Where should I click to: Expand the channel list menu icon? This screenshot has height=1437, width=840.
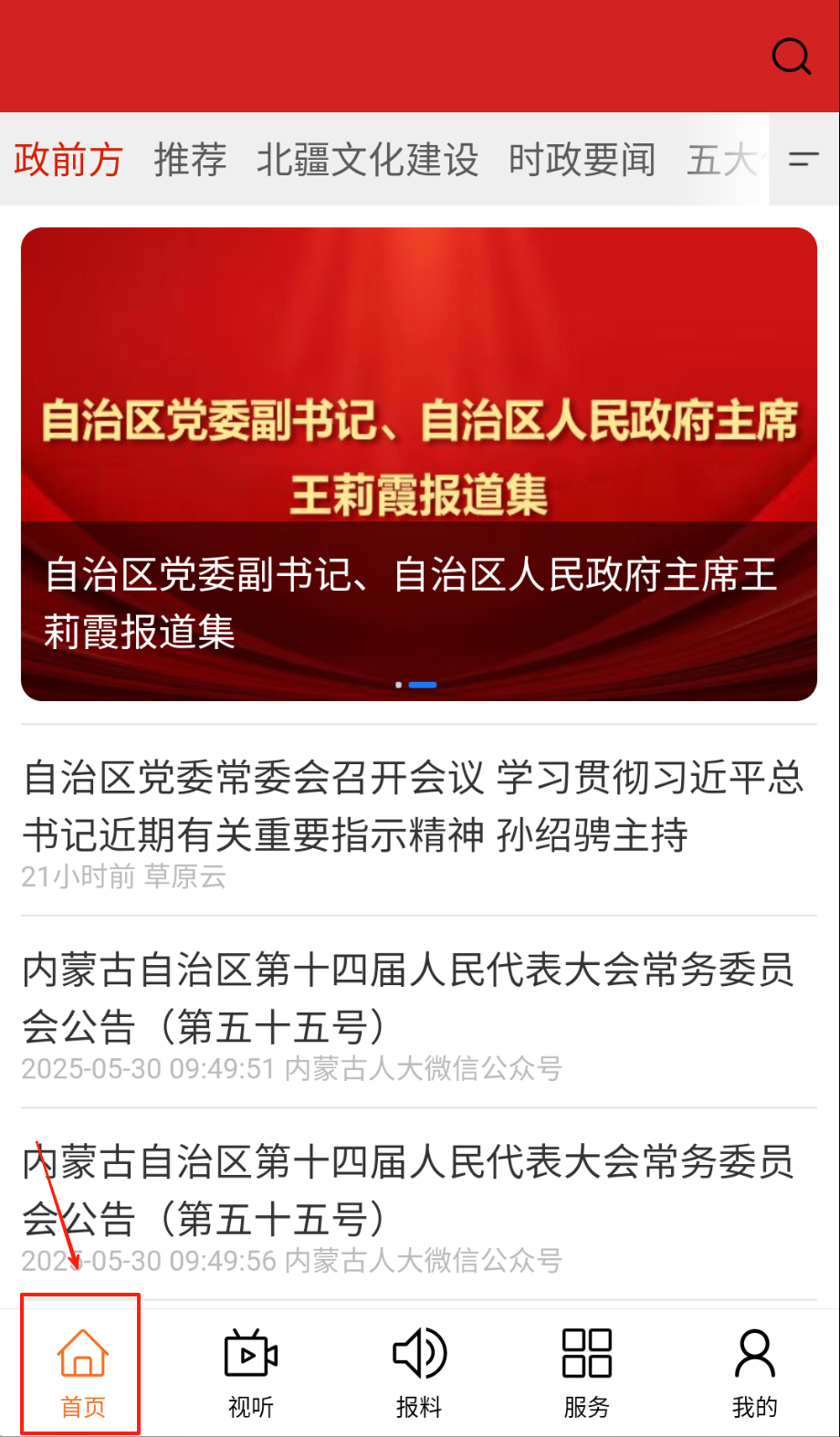(x=803, y=160)
